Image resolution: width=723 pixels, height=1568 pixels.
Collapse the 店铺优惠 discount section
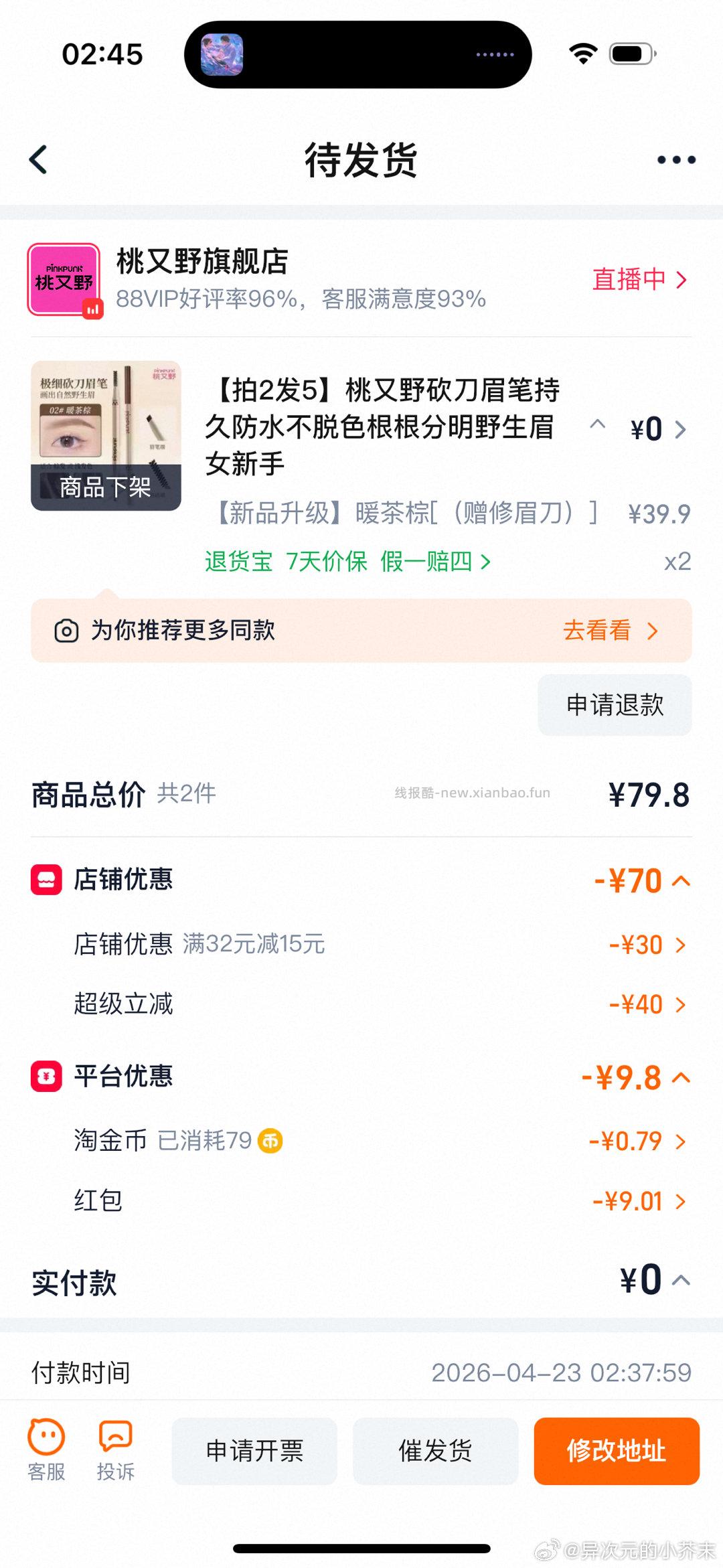pos(681,880)
